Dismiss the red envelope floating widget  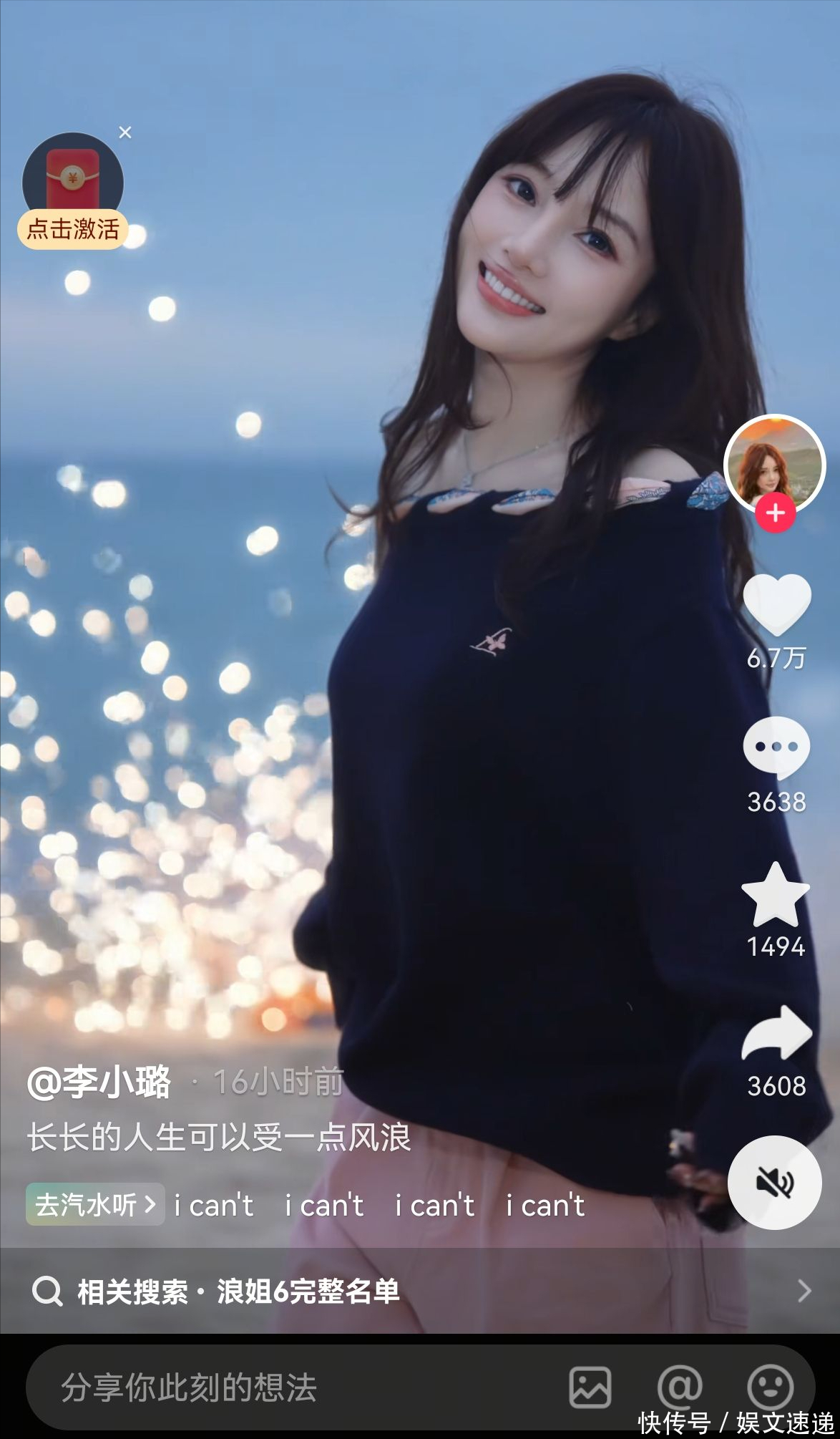(125, 132)
